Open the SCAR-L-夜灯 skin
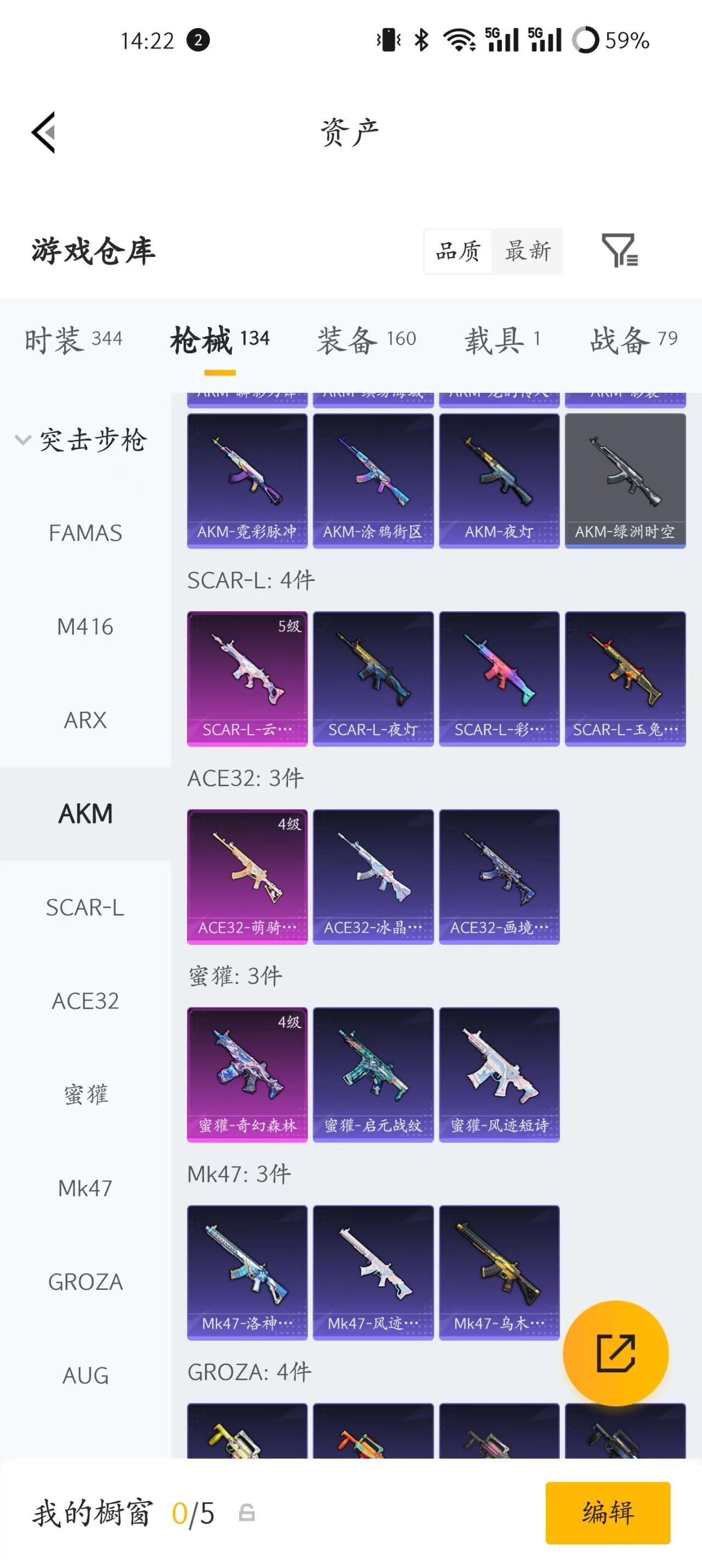The width and height of the screenshot is (702, 1568). pos(373,679)
